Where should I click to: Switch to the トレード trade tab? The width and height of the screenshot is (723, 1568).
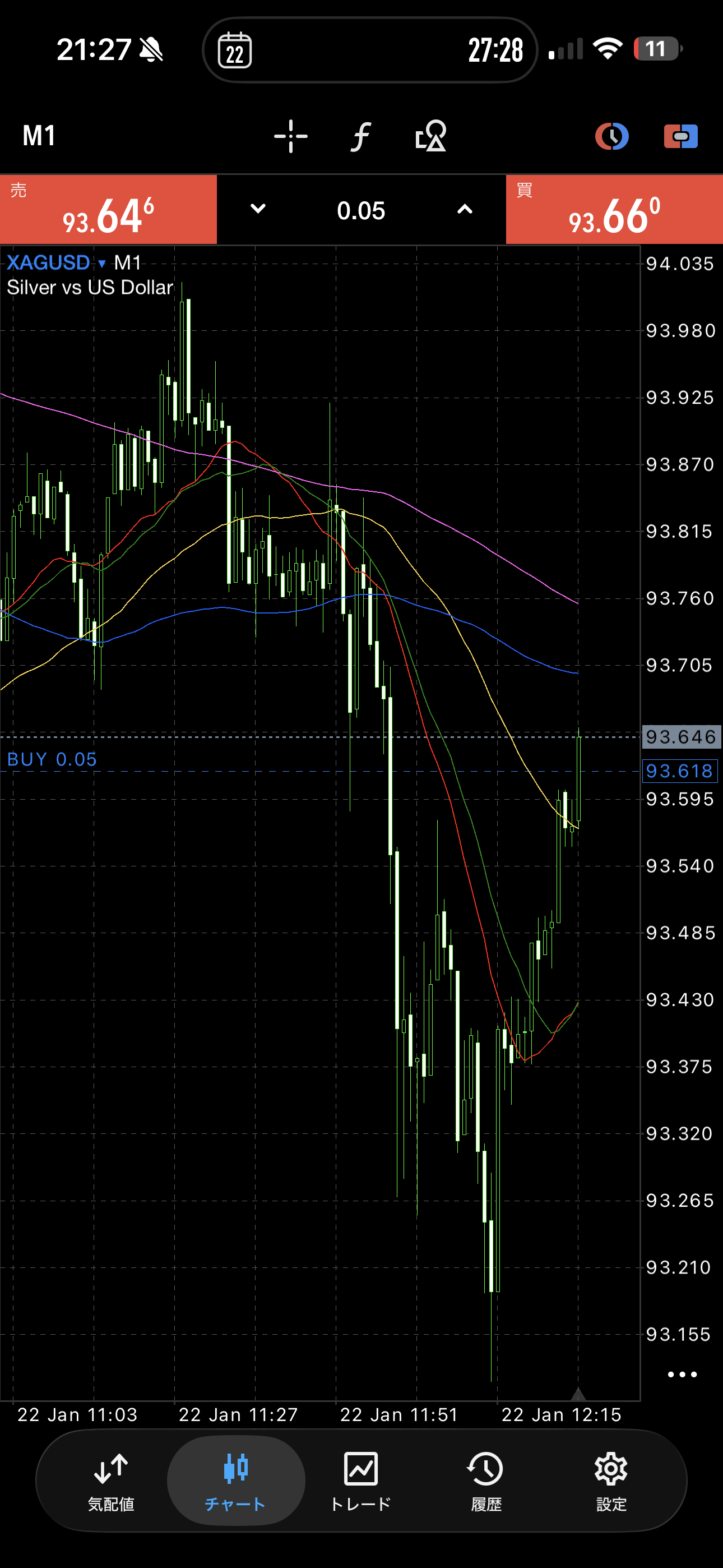pos(361,1480)
